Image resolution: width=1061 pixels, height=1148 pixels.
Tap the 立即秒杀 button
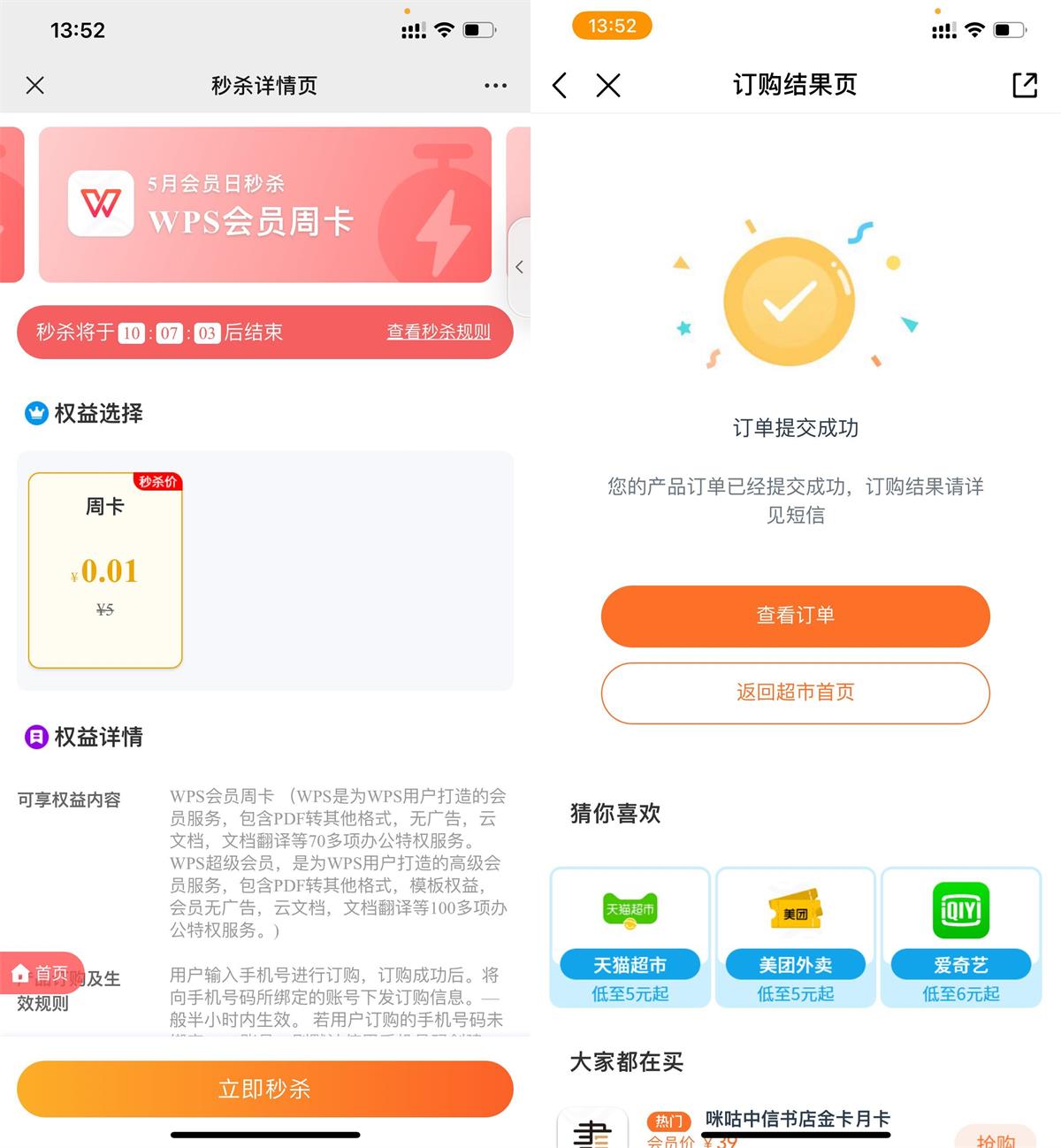click(x=264, y=1089)
